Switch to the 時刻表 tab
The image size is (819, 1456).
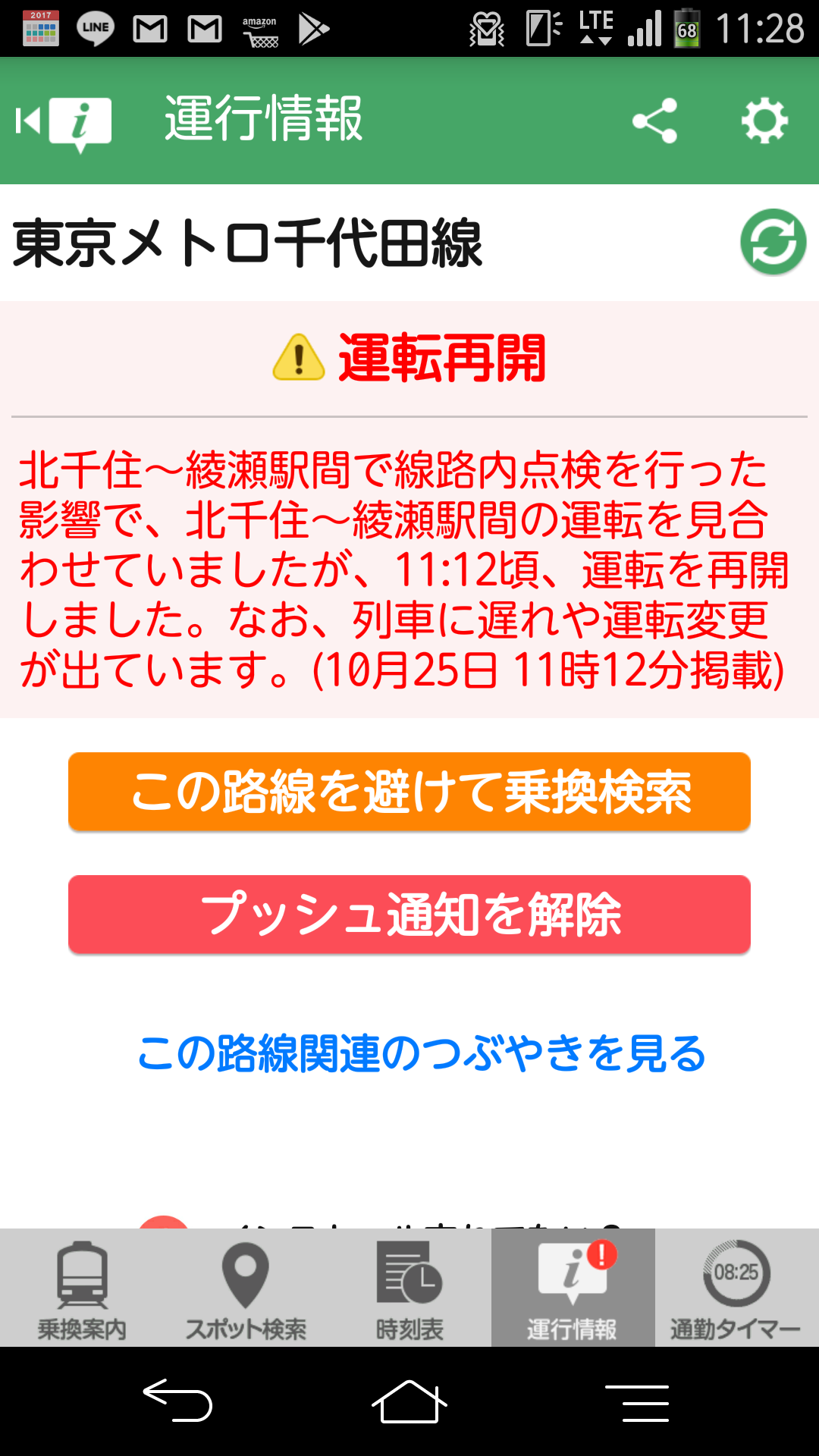point(409,1289)
